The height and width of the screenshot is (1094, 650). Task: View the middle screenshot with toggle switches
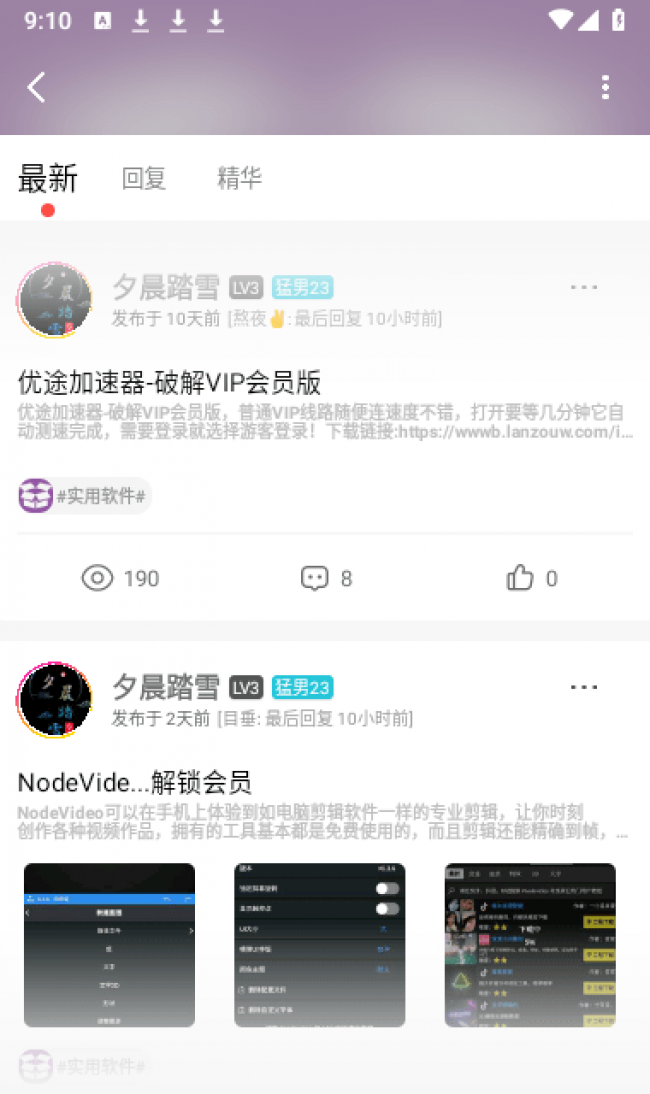(x=319, y=944)
